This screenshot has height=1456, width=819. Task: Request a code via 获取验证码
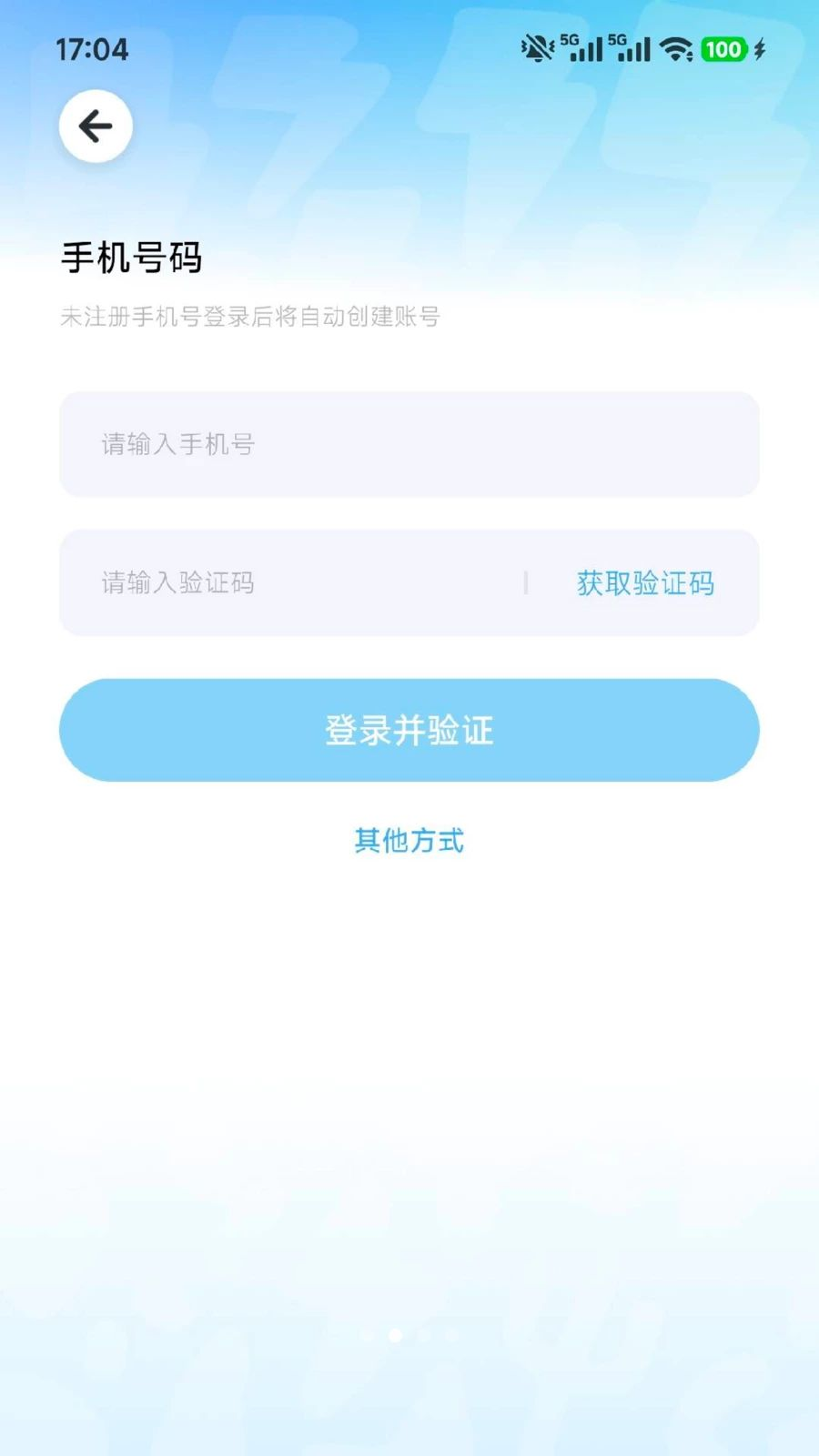click(645, 583)
